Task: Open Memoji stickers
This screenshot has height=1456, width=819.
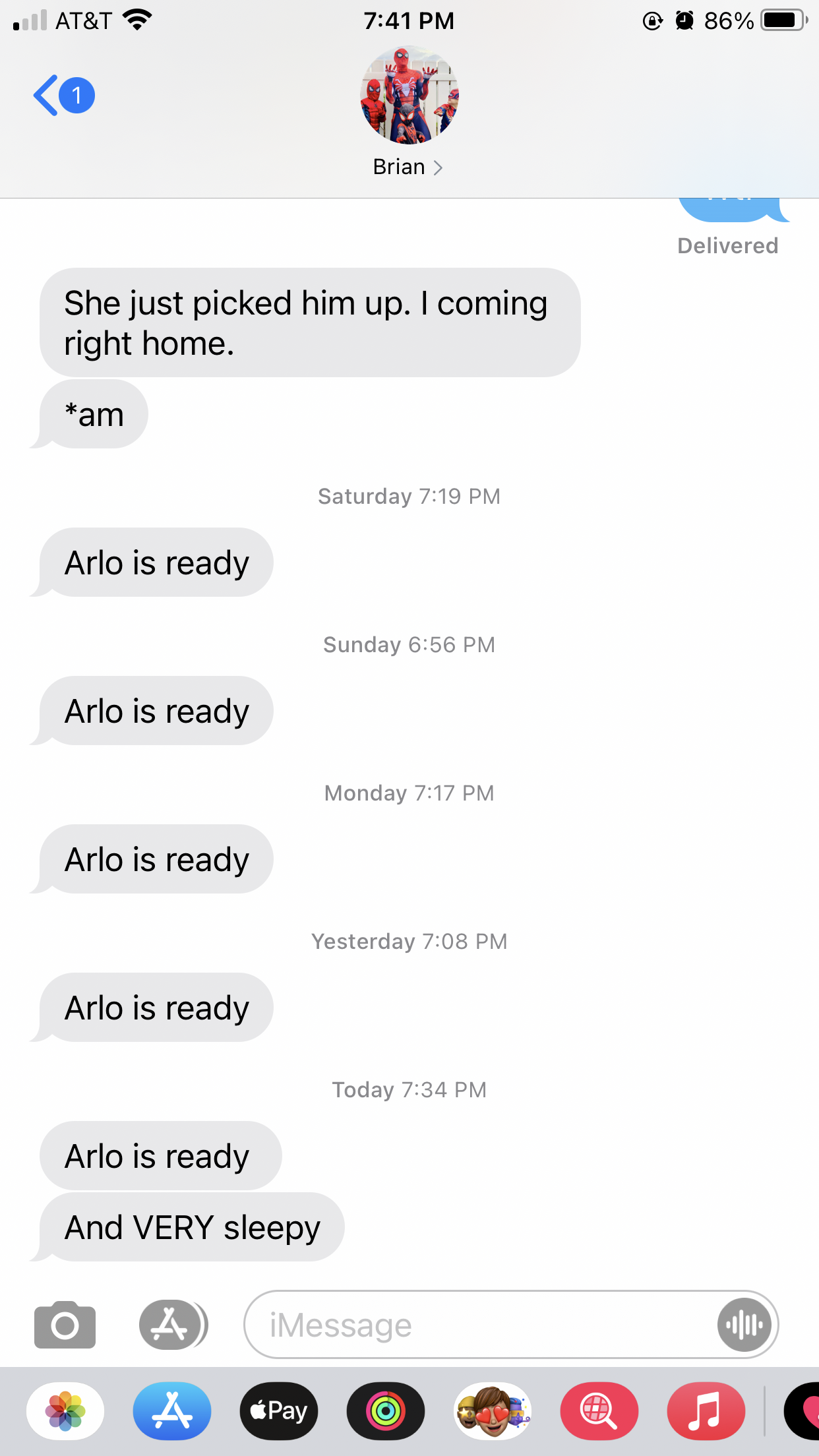Action: tap(493, 1411)
